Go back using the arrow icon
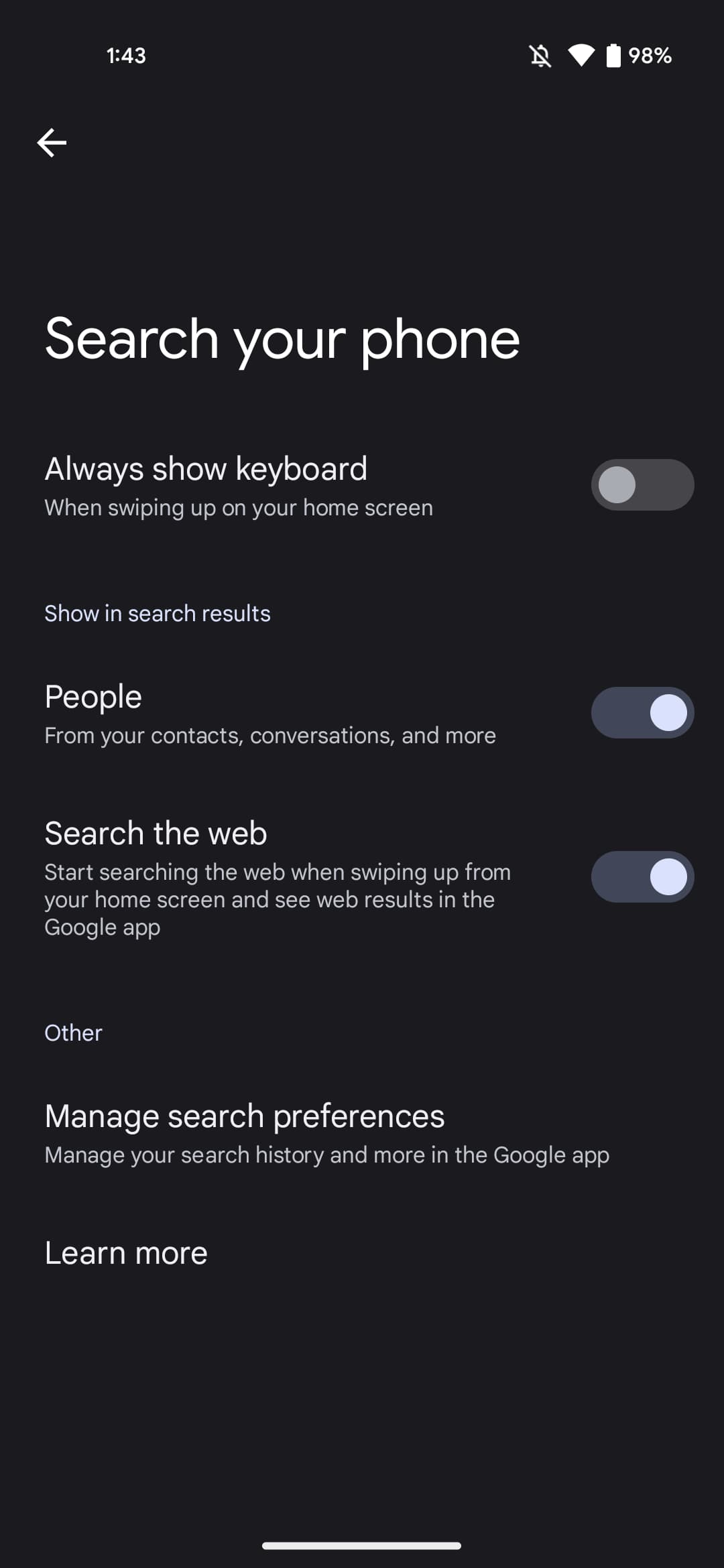 pos(52,143)
